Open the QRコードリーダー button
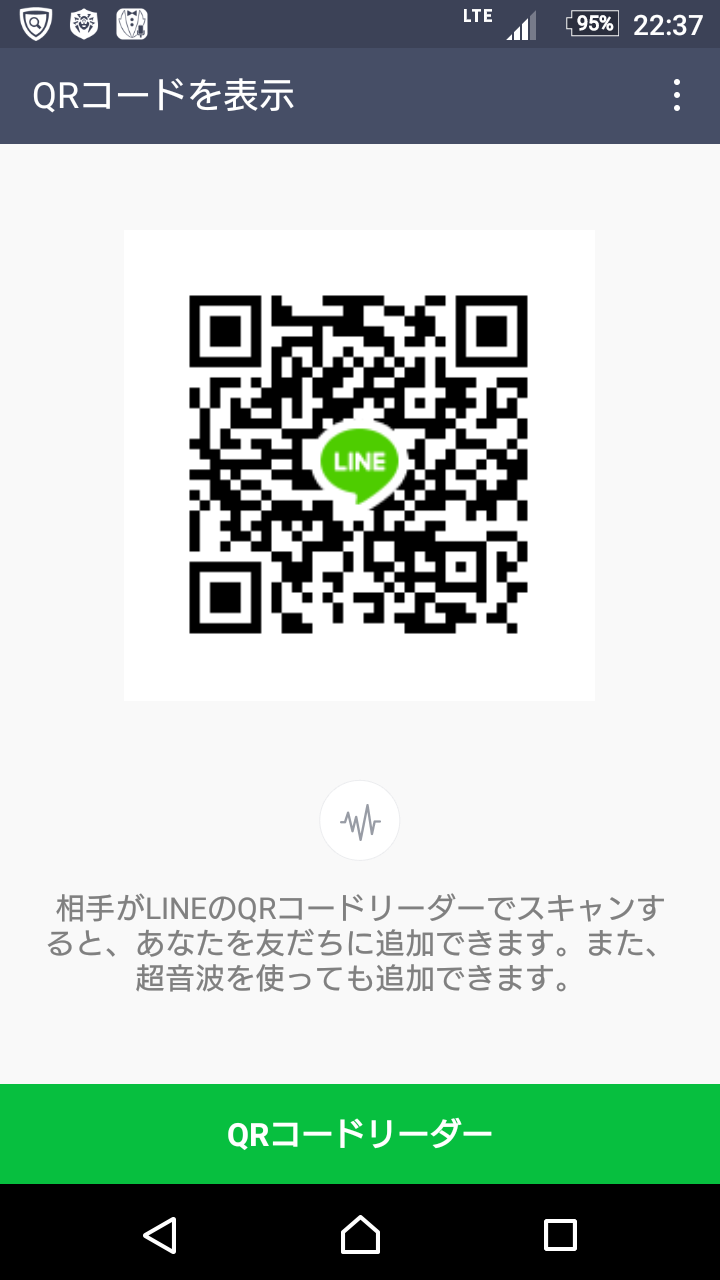The image size is (720, 1280). [x=360, y=1134]
